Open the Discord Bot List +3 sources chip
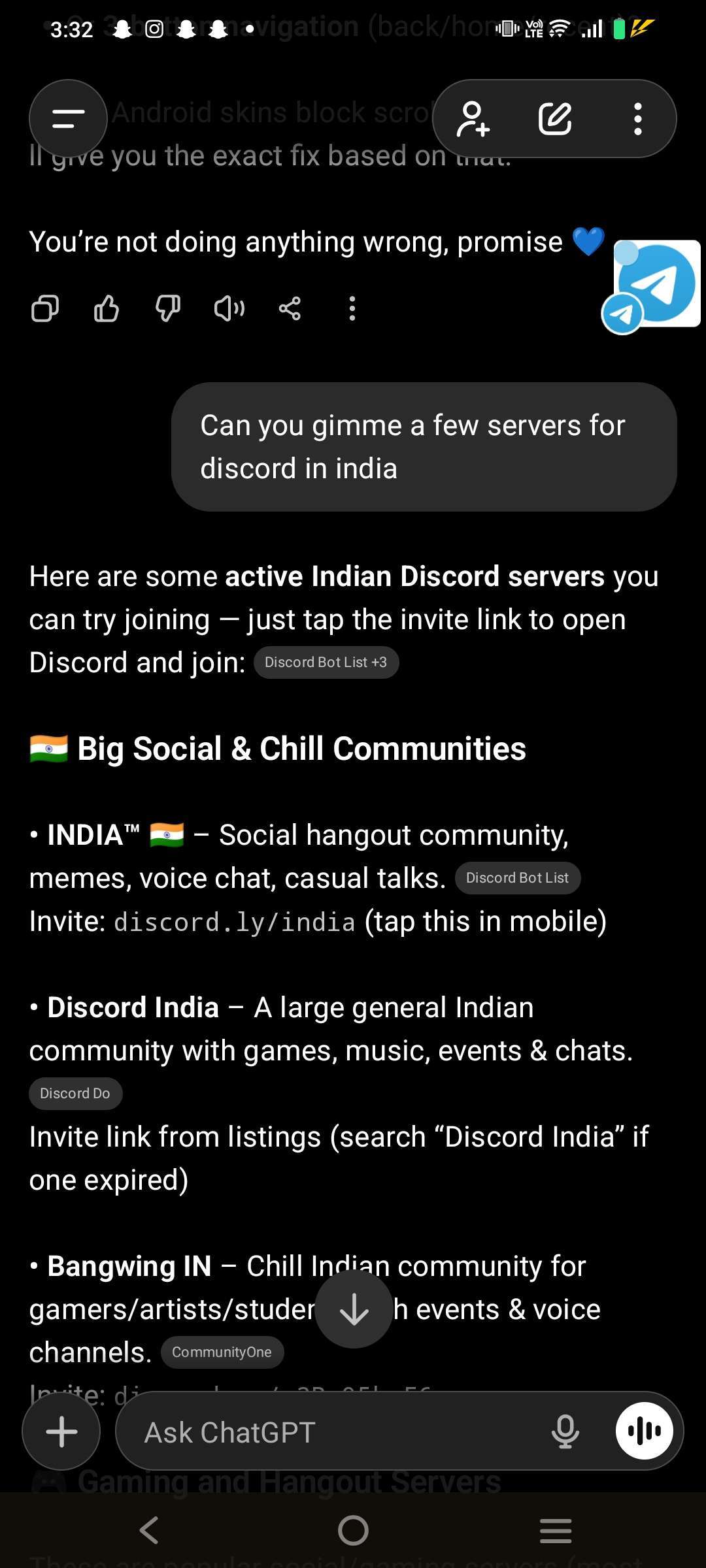The height and width of the screenshot is (1568, 706). pos(326,662)
